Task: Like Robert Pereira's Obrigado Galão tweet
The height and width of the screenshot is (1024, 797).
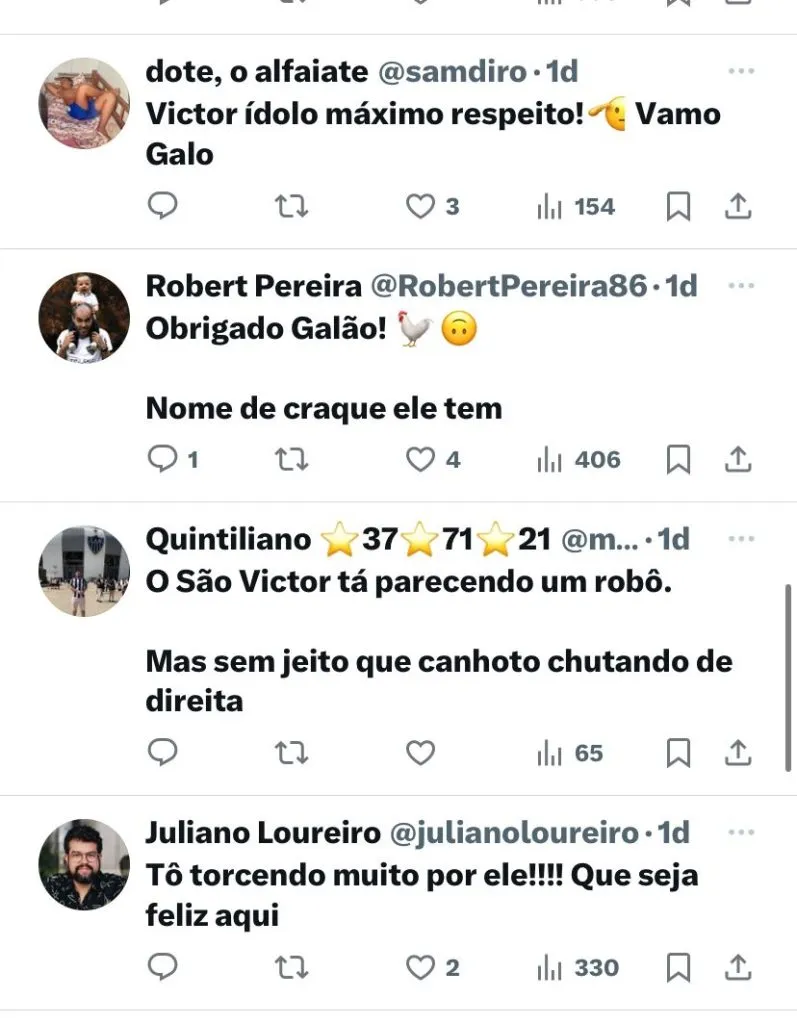Action: 421,460
